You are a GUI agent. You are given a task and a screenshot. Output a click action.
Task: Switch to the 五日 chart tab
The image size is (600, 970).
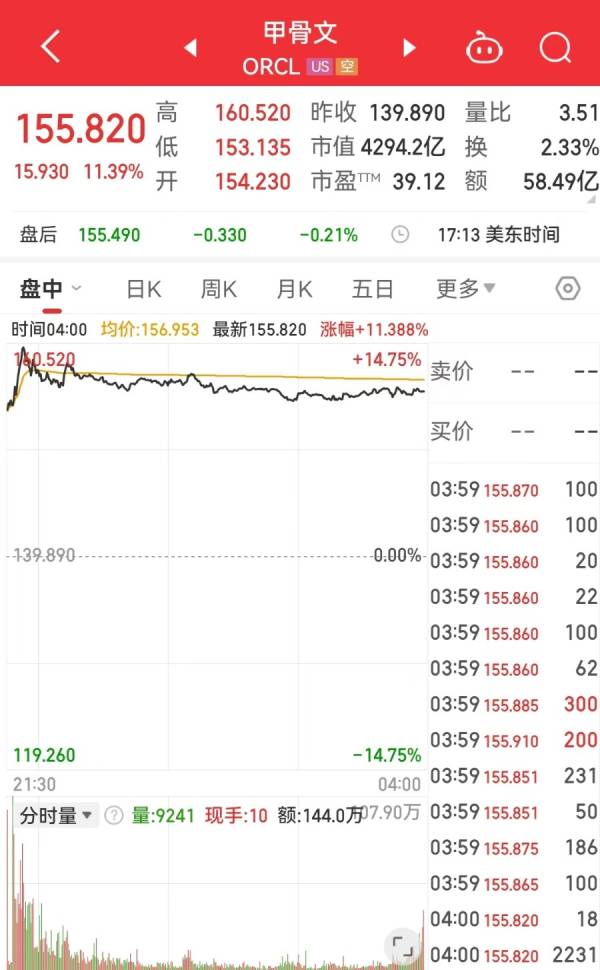[x=372, y=289]
